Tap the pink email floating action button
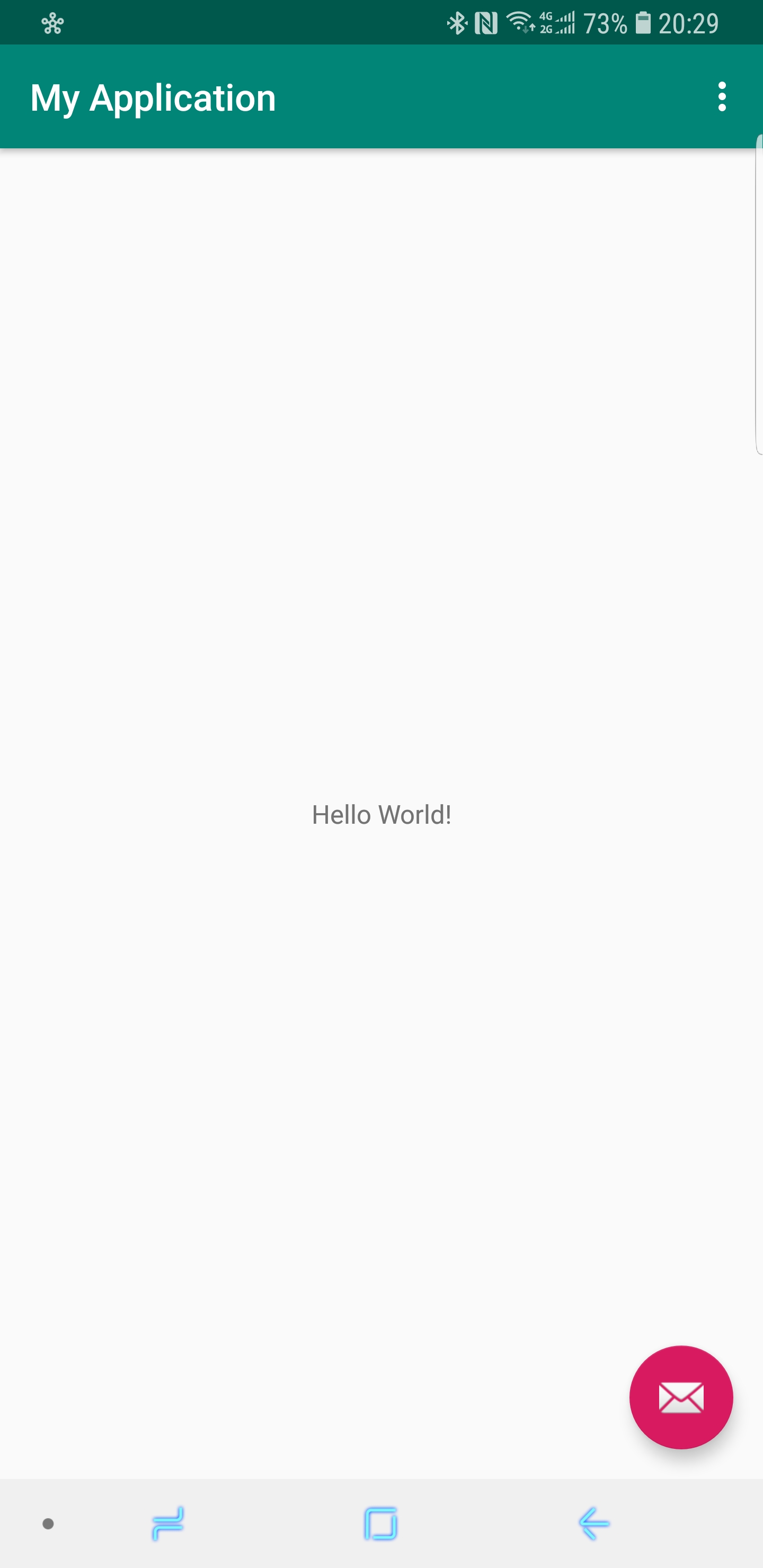This screenshot has width=763, height=1568. coord(680,1397)
